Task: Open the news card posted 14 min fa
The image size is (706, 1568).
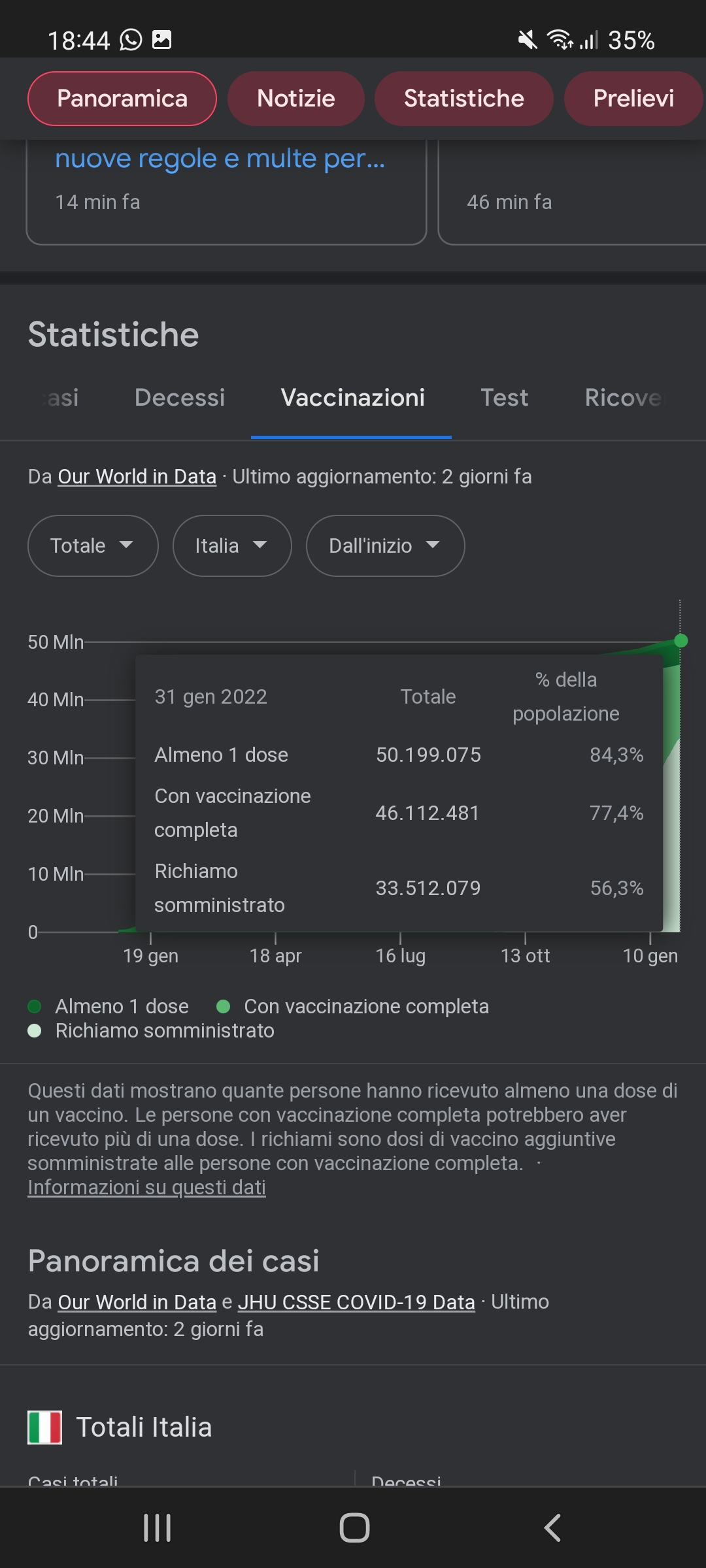Action: click(226, 192)
